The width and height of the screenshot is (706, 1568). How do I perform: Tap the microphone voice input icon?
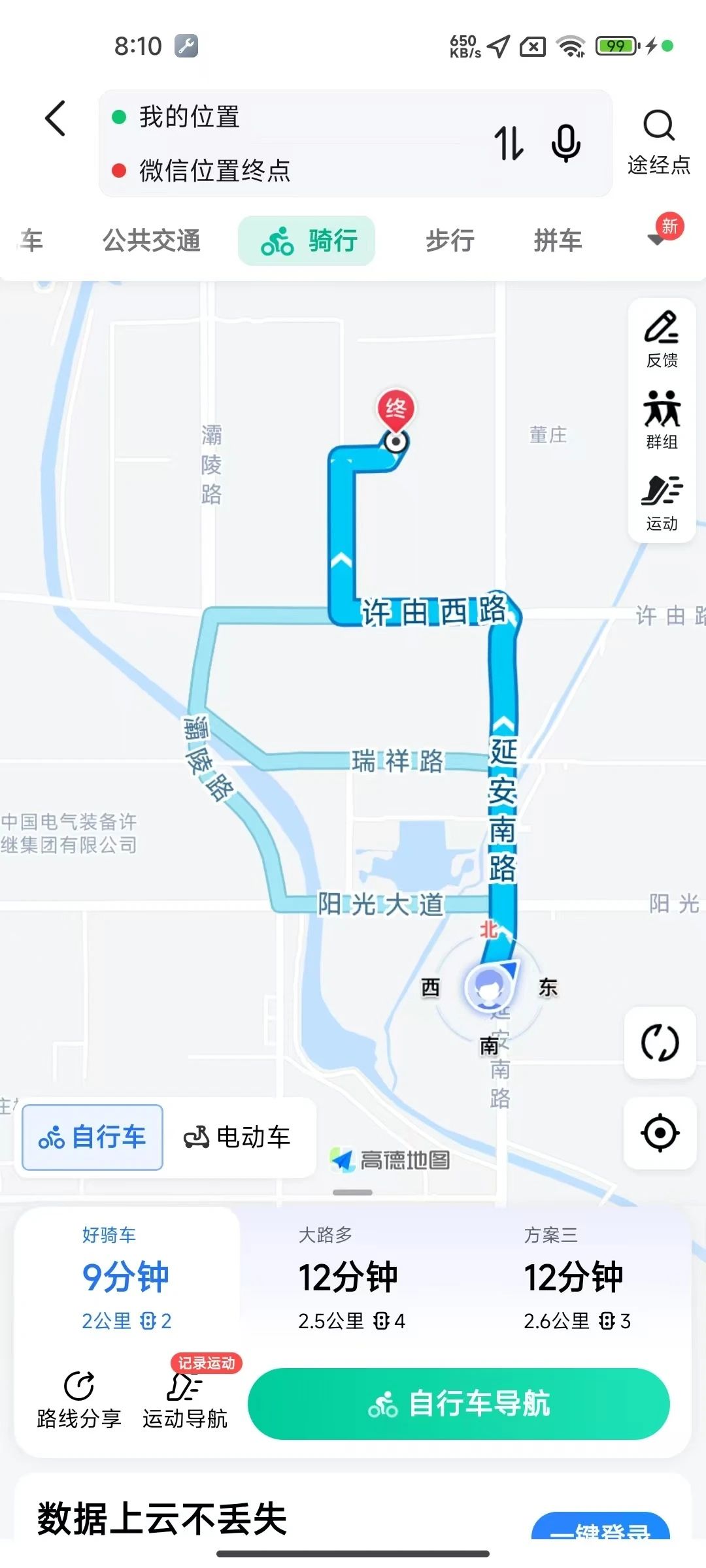click(x=565, y=143)
